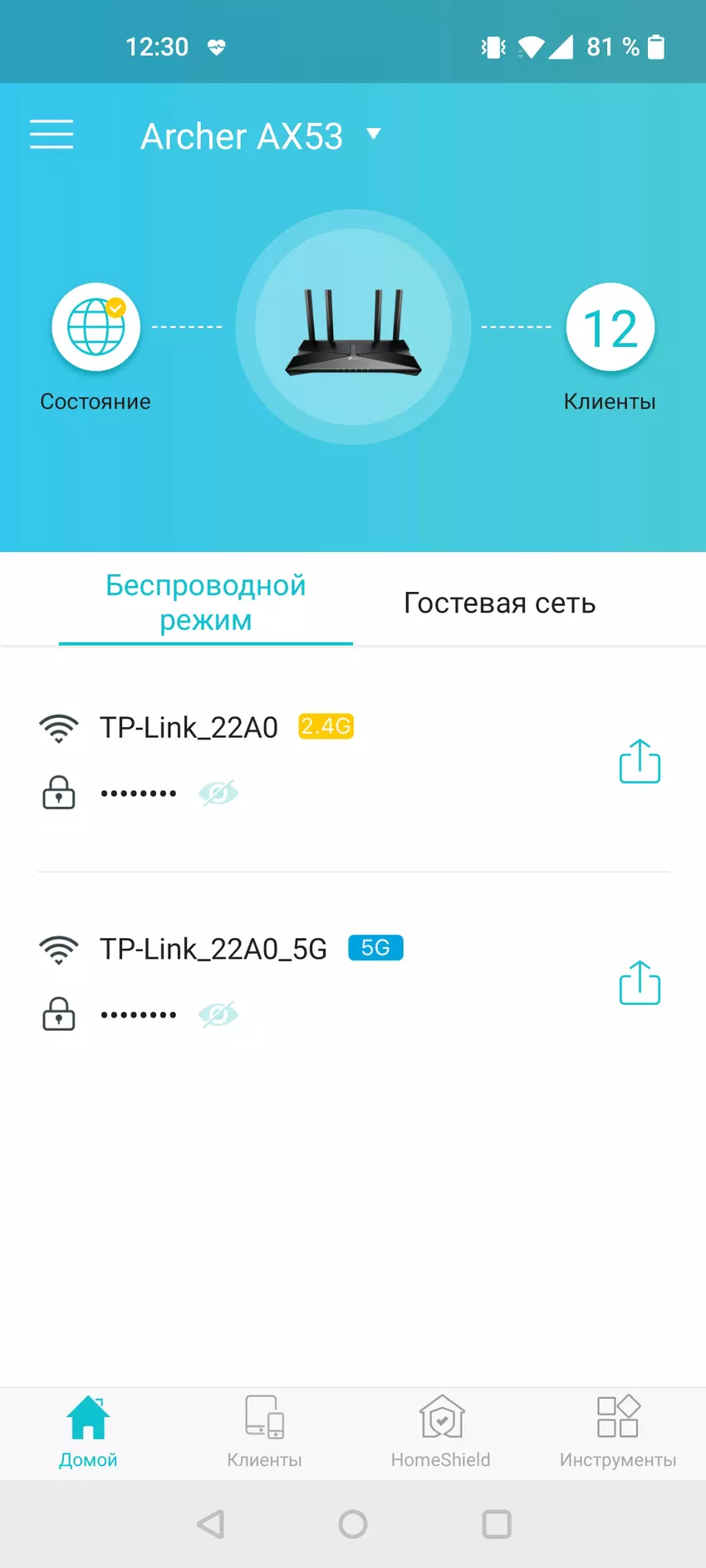Open the hamburger menu drawer
This screenshot has height=1568, width=706.
click(51, 134)
